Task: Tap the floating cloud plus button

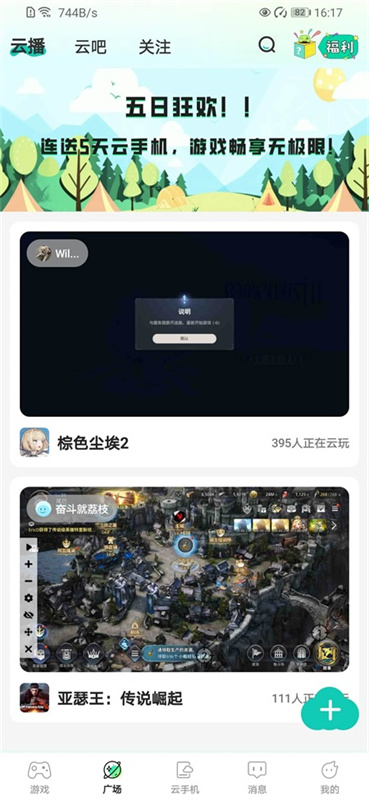Action: [330, 710]
